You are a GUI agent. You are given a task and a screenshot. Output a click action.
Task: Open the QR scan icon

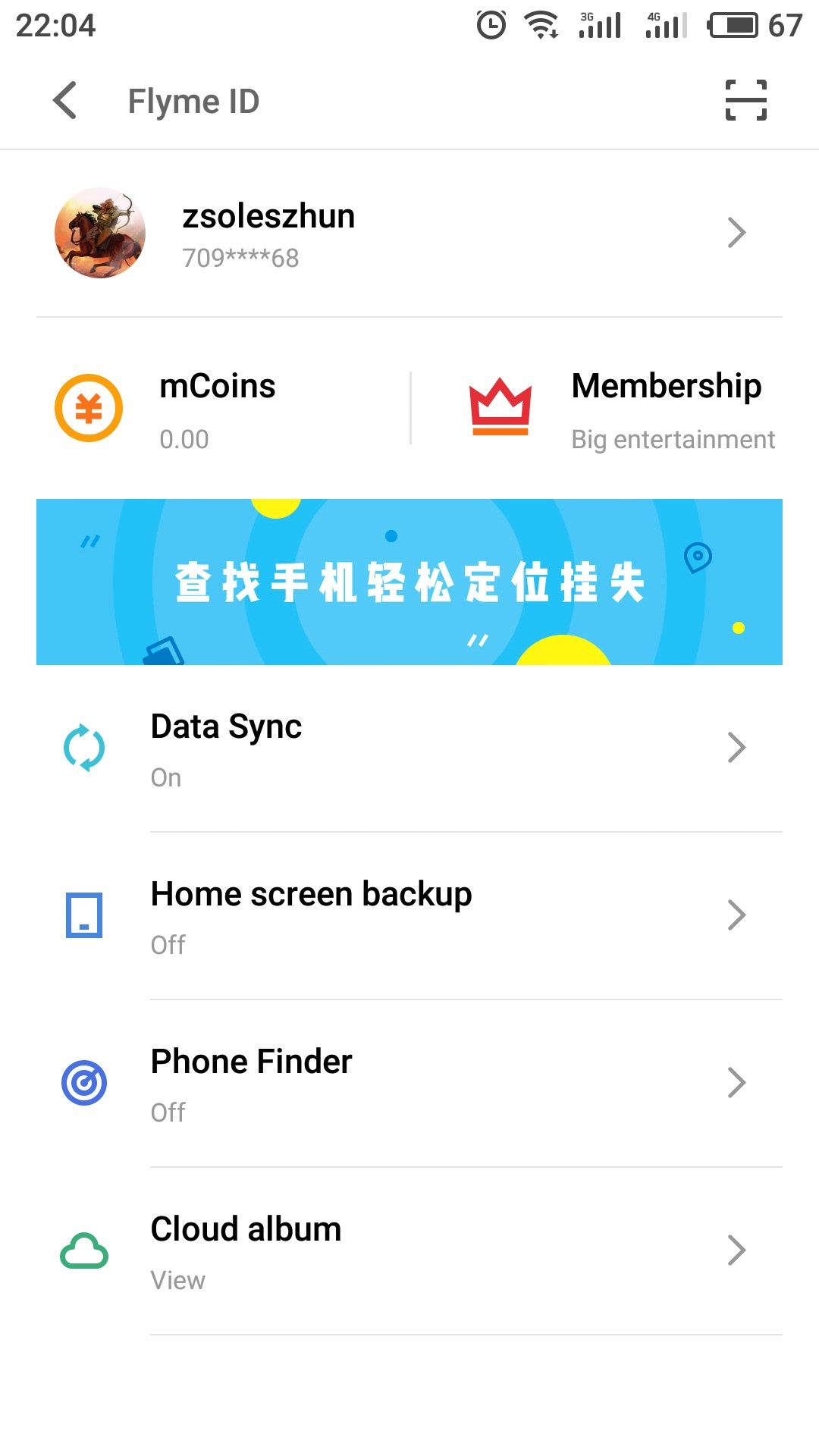745,101
